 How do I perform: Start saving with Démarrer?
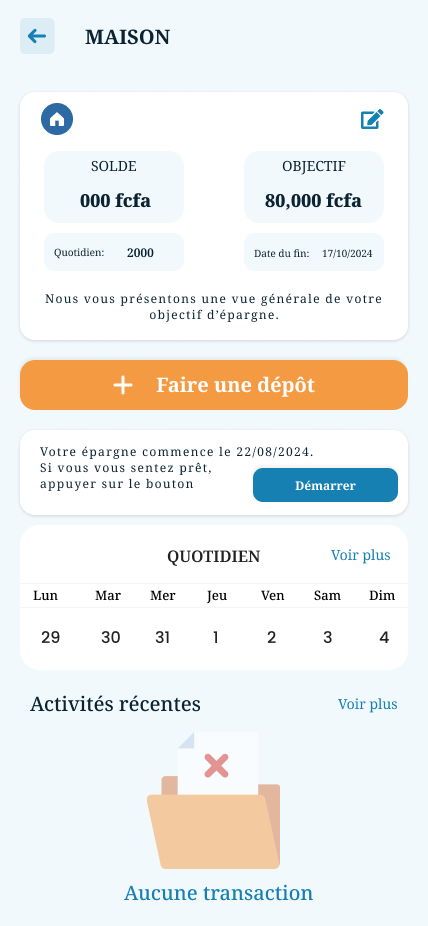point(325,485)
